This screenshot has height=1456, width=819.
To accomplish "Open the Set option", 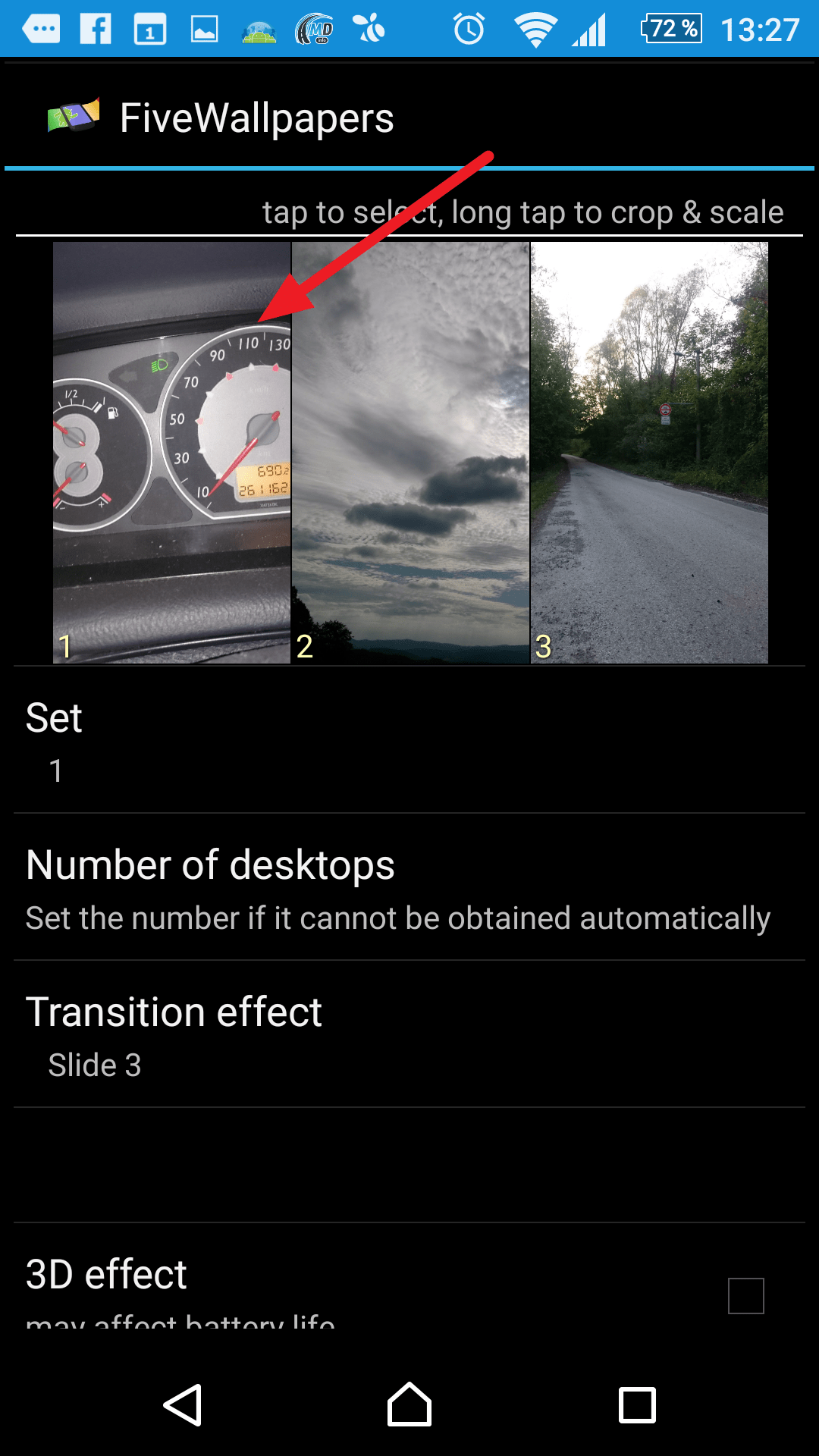I will pos(409,740).
